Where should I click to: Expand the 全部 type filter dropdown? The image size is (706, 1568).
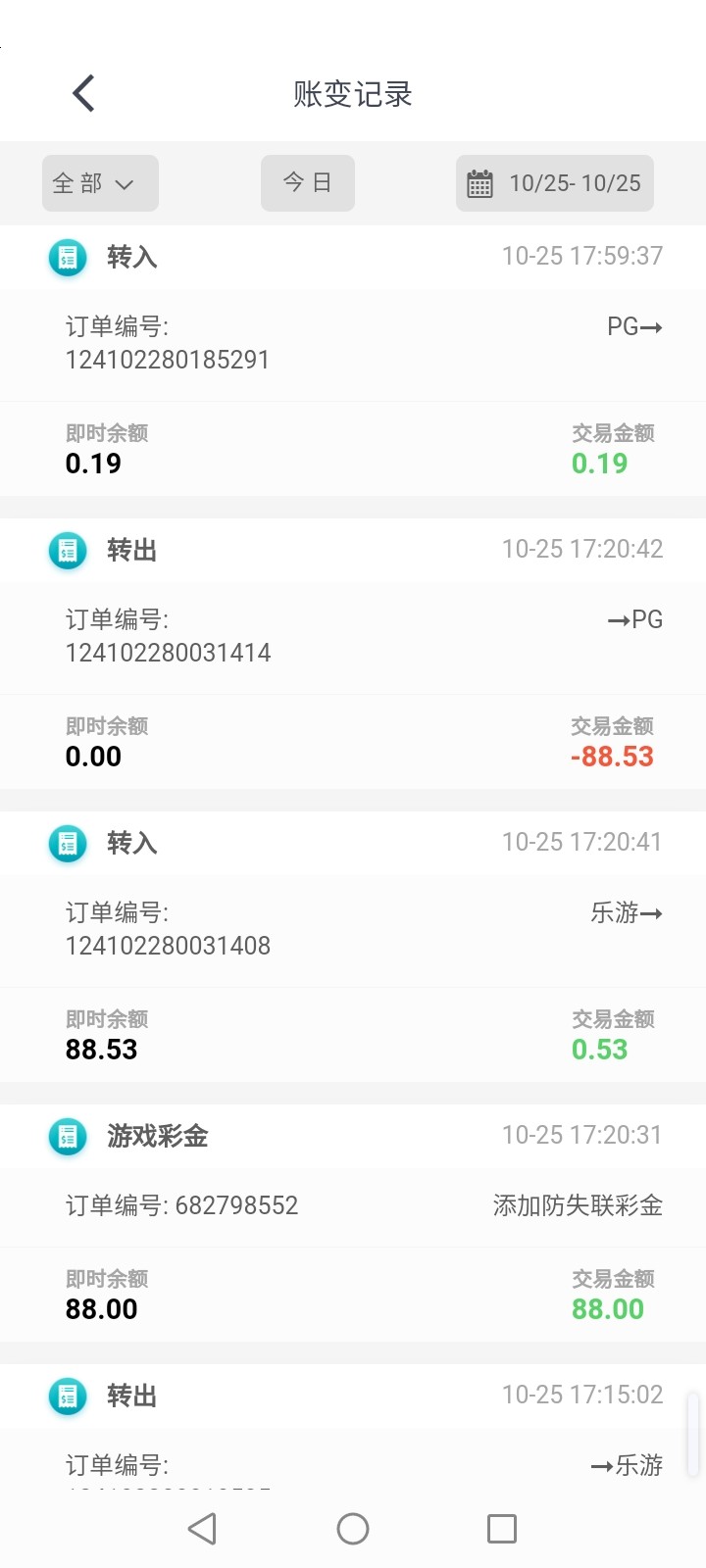(x=100, y=183)
